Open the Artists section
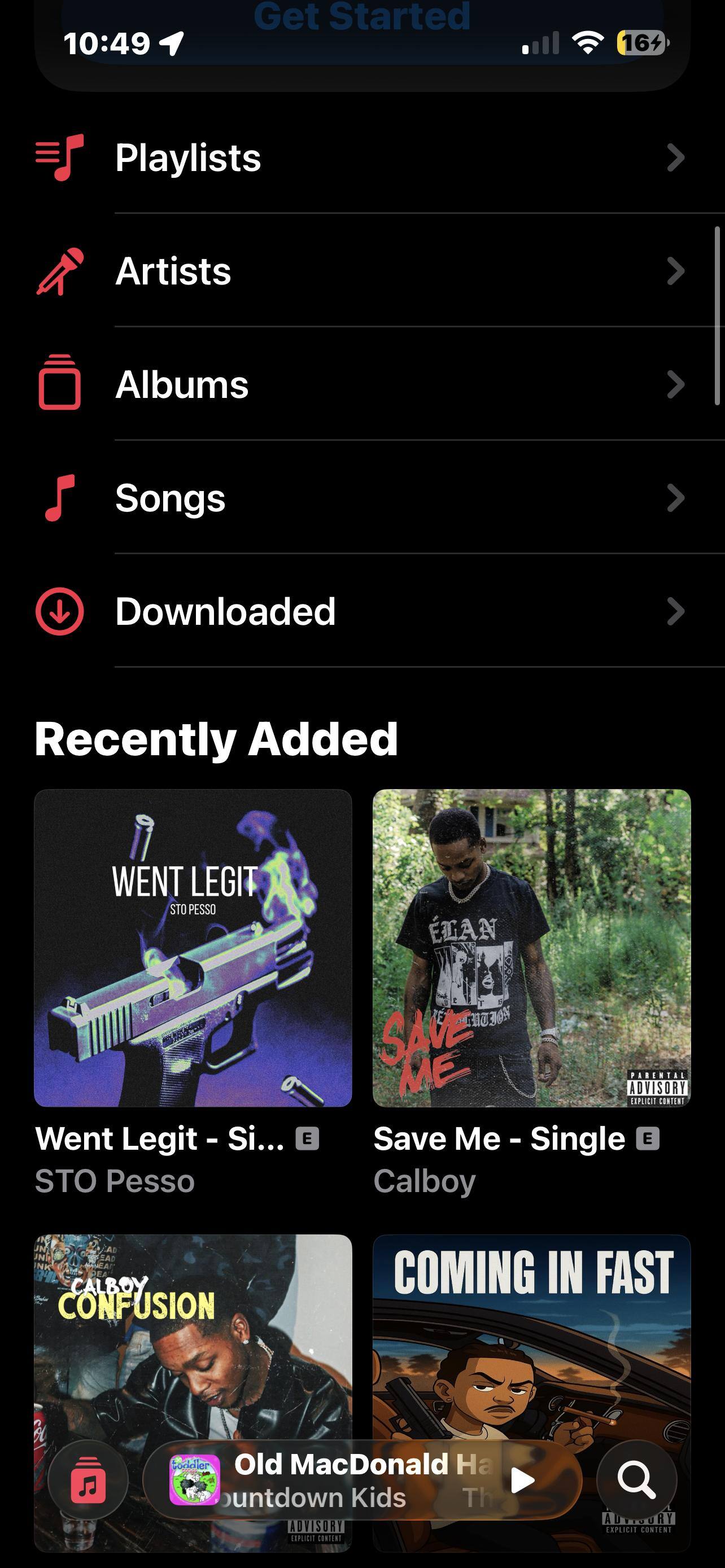Screen dimensions: 725x1568 [173, 271]
